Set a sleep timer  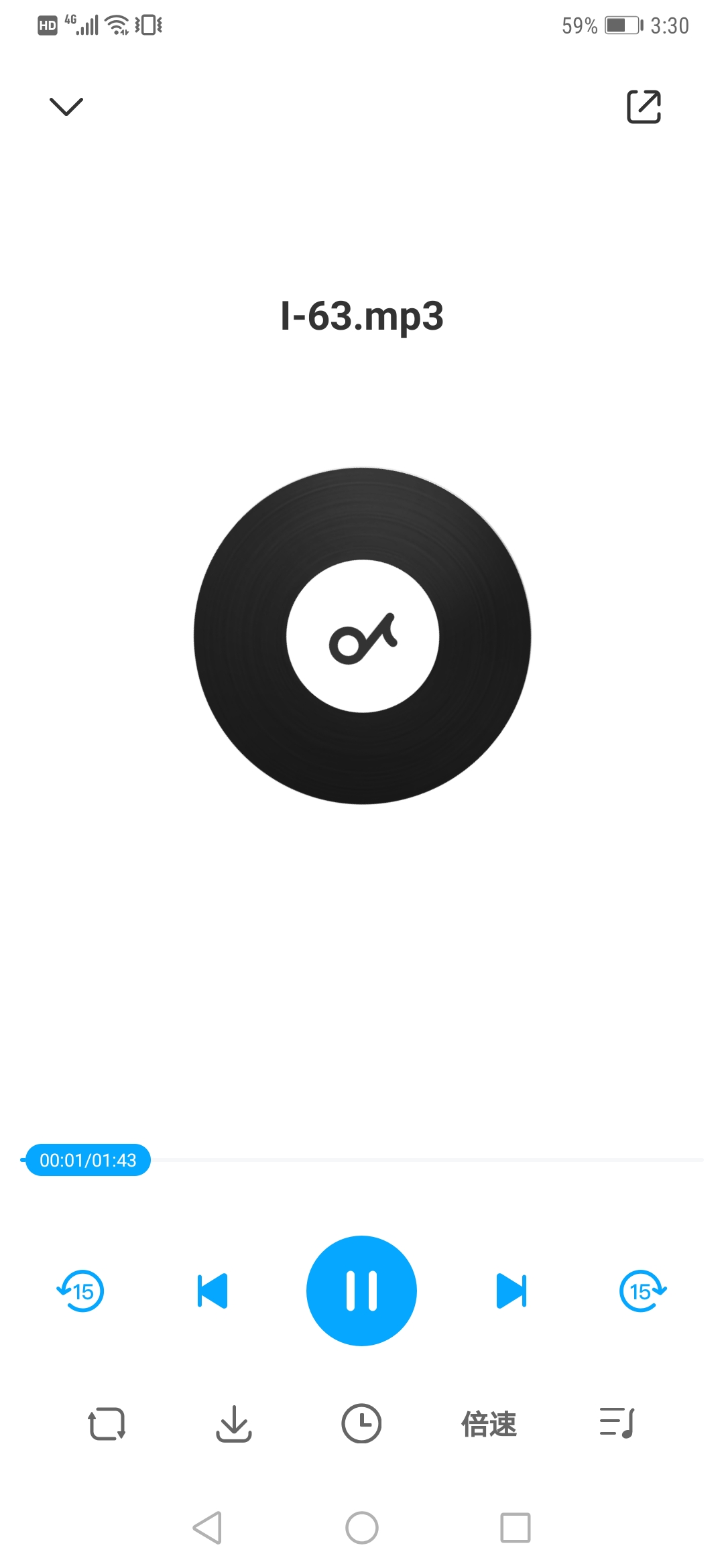tap(361, 1423)
